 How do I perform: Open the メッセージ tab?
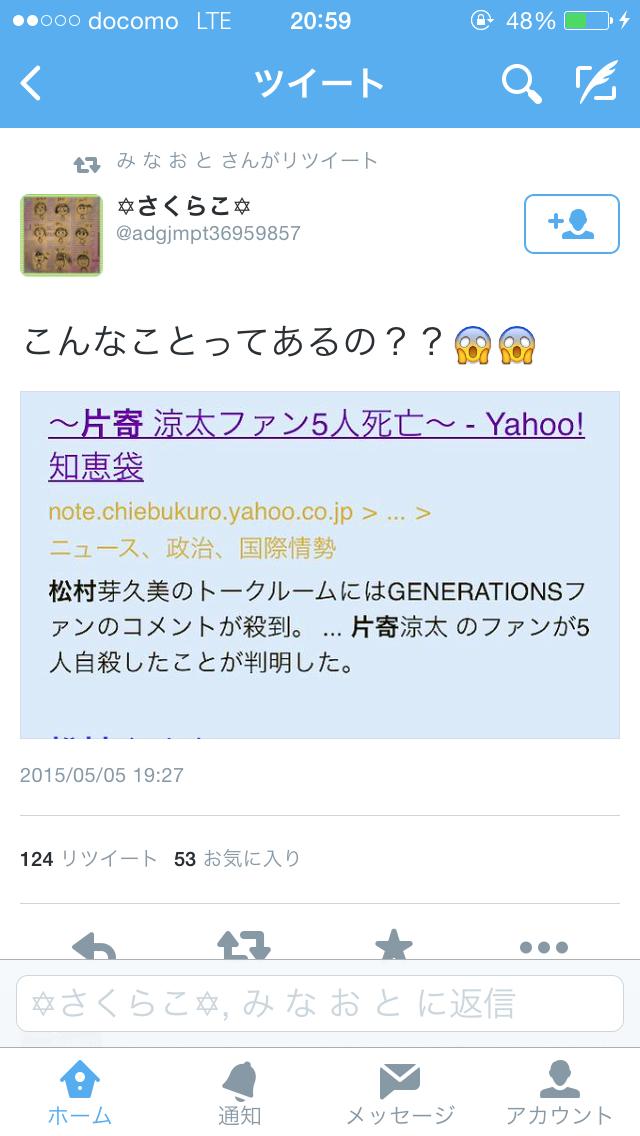[399, 1092]
